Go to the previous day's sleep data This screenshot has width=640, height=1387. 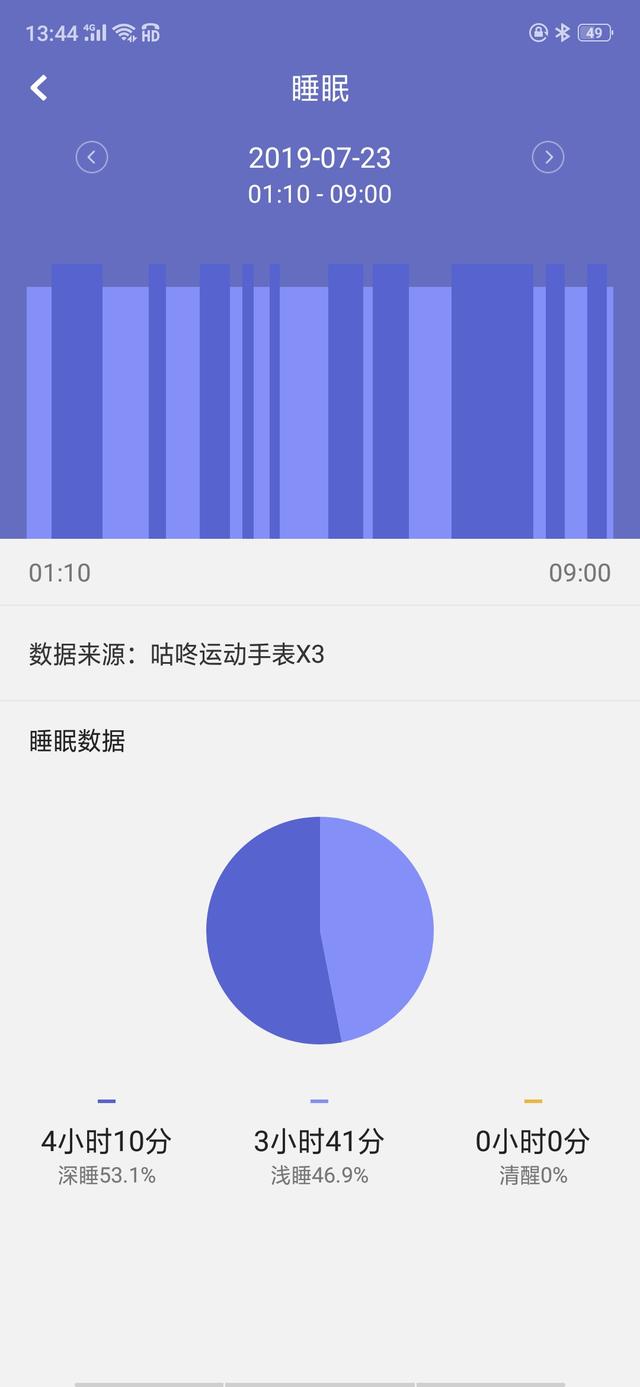(x=92, y=157)
